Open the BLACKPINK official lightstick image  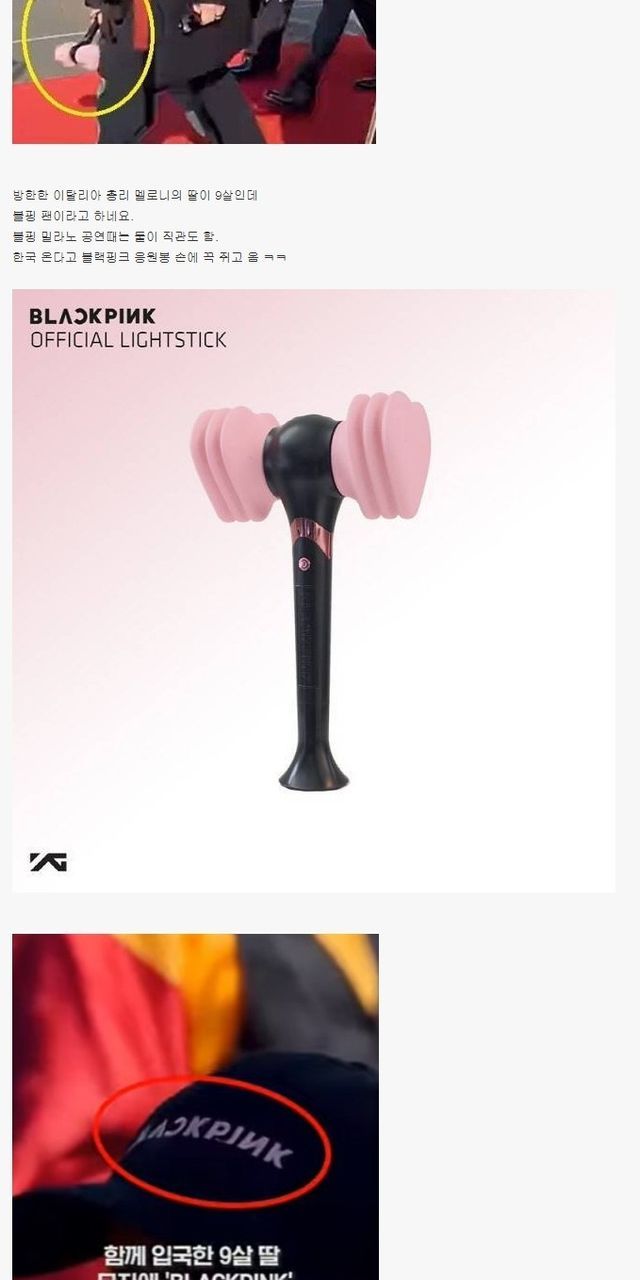click(x=313, y=590)
